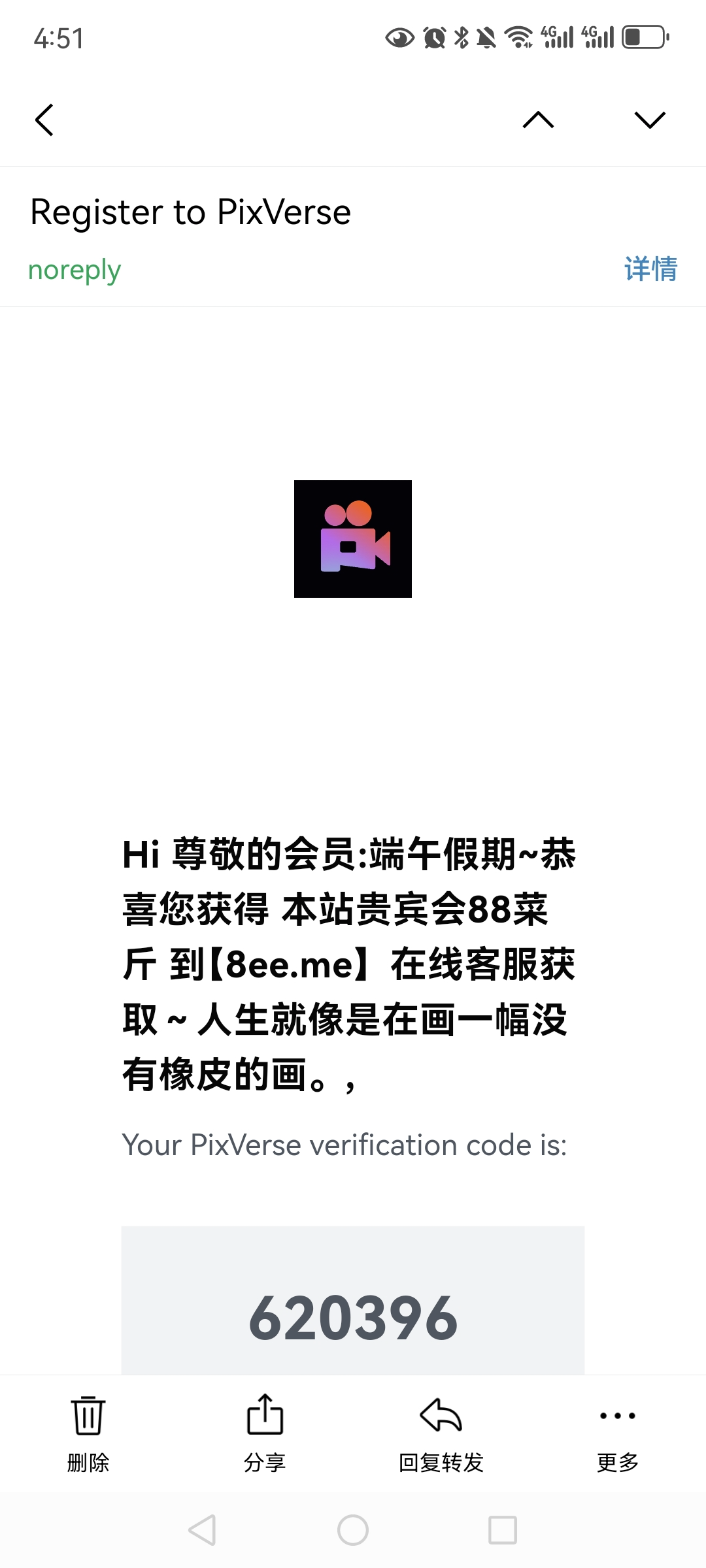The image size is (706, 1568).
Task: Open the 详情 sender details
Action: (650, 269)
